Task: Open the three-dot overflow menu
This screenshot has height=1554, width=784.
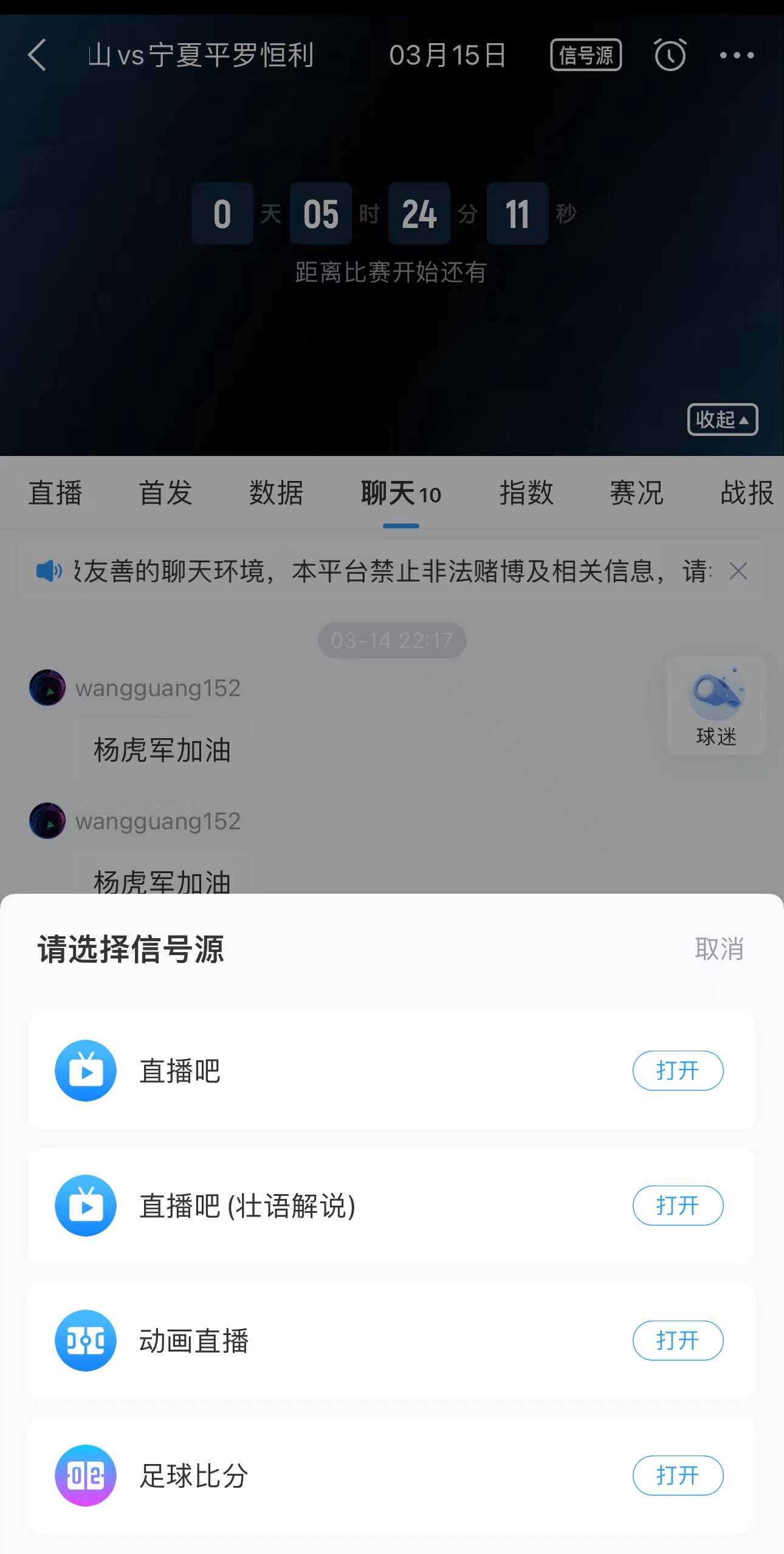Action: pos(737,55)
